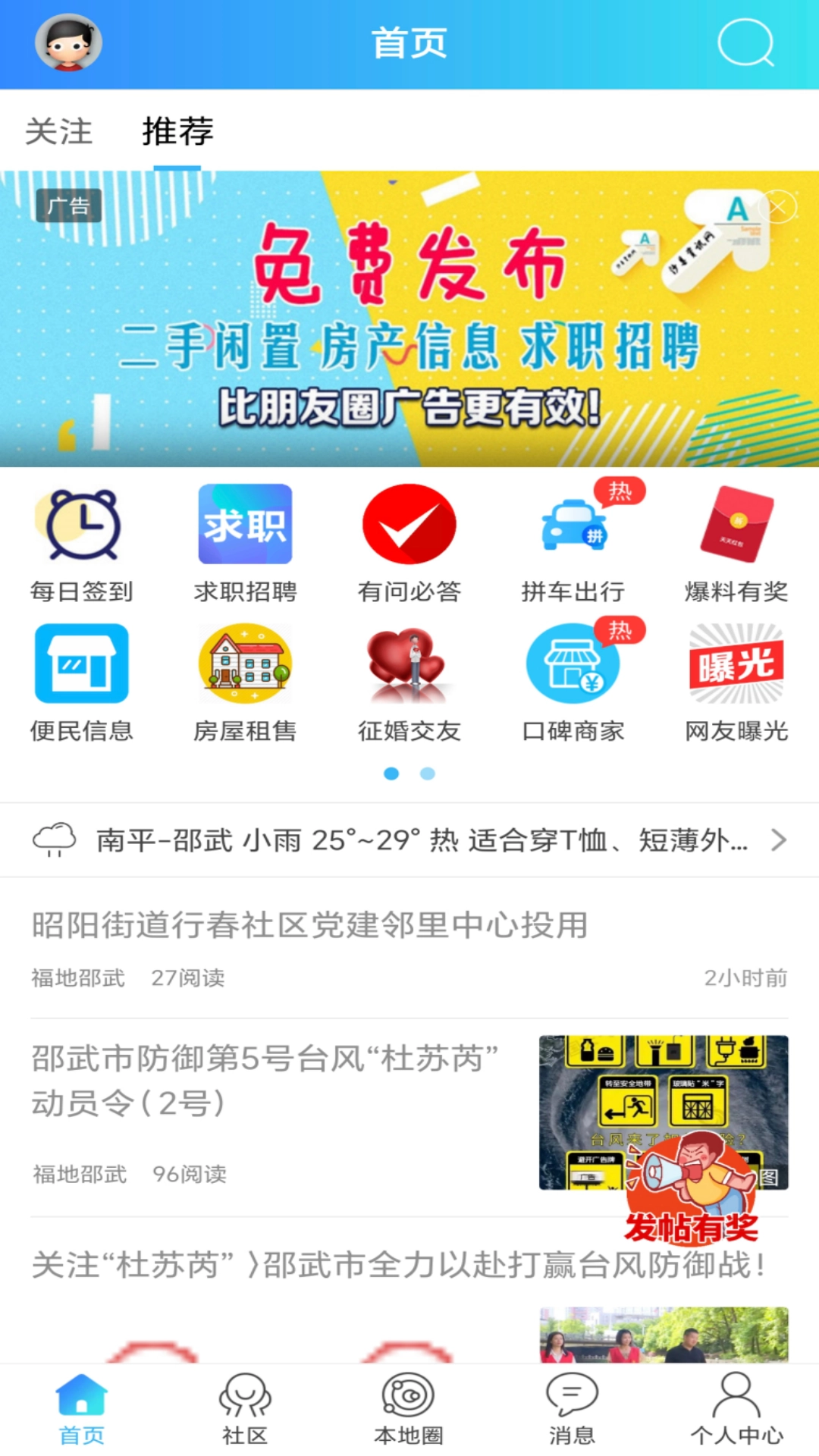Open the search magnifier at top right
Image resolution: width=819 pixels, height=1456 pixels.
point(745,43)
